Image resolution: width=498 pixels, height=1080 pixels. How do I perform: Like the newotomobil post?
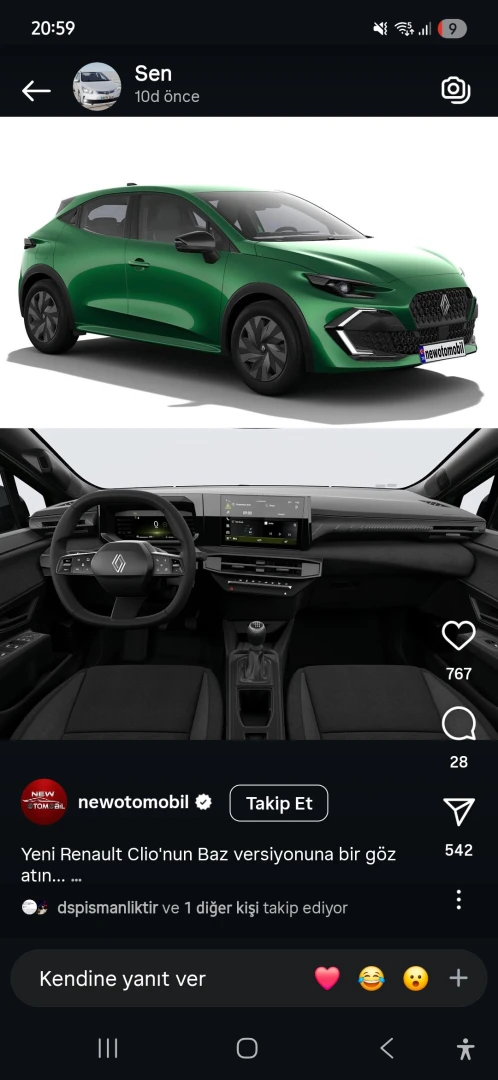459,636
